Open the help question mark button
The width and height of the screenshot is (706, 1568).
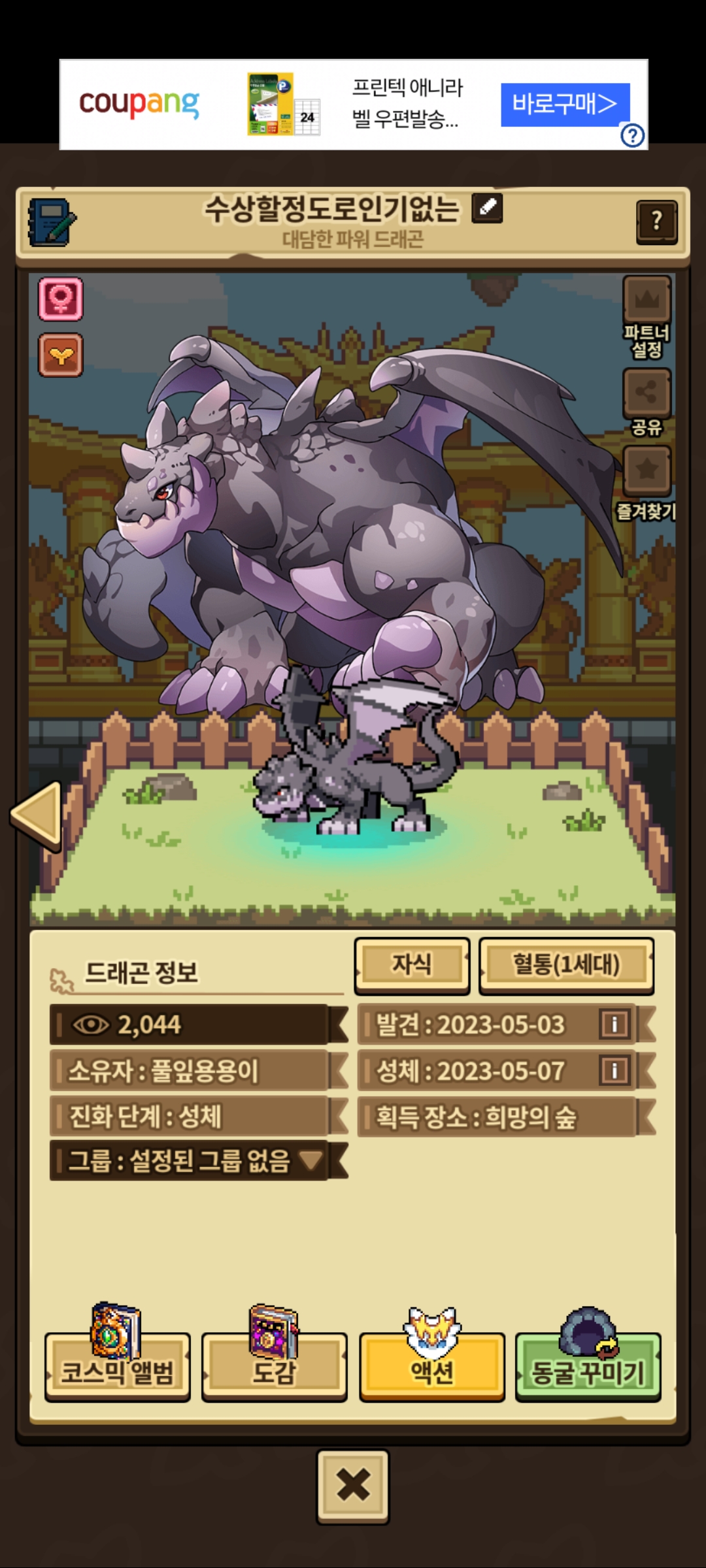tap(656, 221)
